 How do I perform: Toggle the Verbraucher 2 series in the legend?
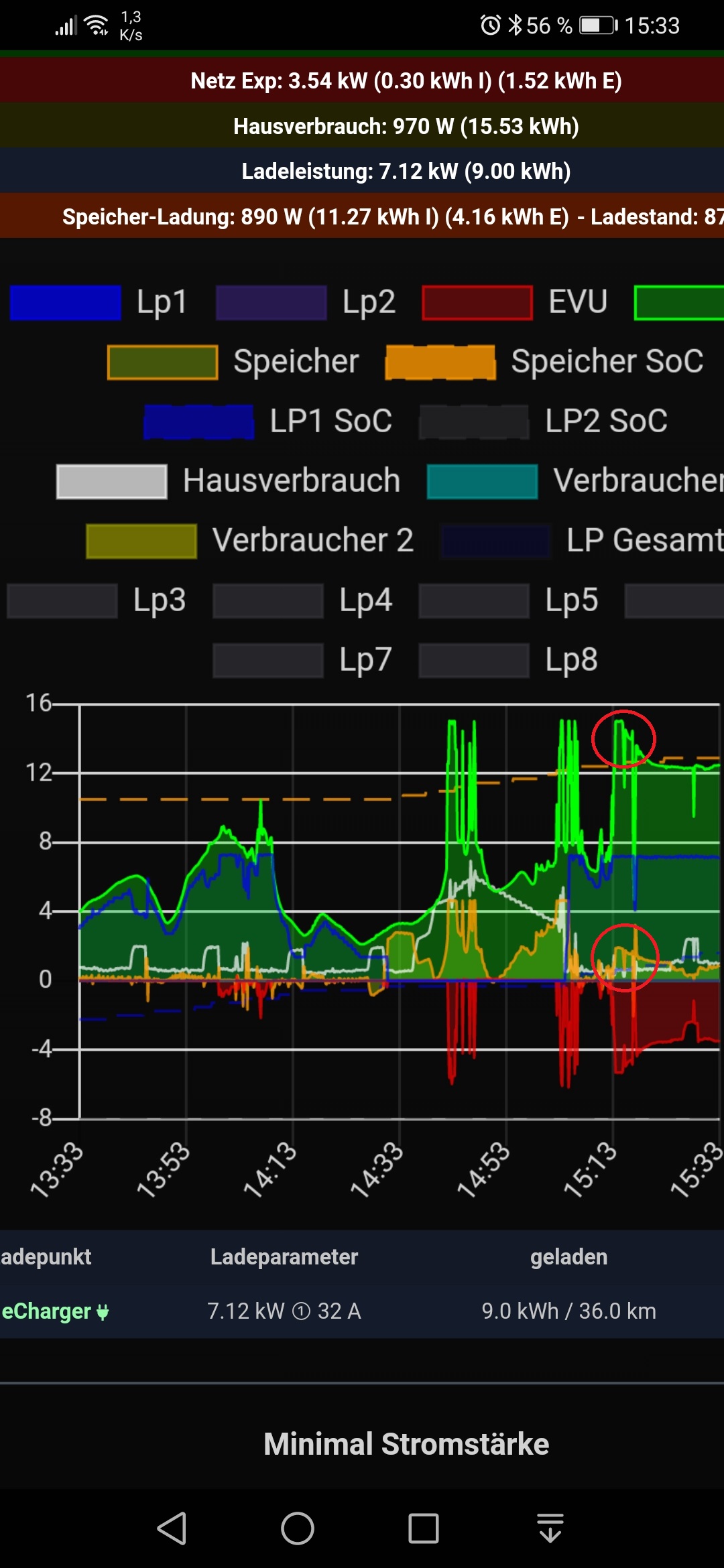[x=249, y=541]
